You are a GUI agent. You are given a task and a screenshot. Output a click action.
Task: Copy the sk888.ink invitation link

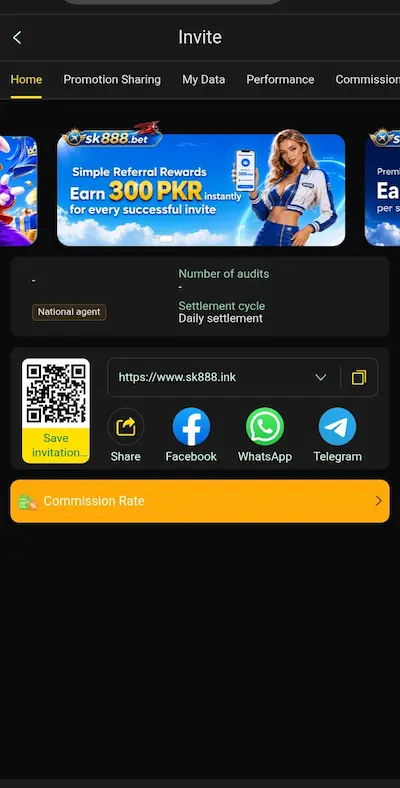(x=359, y=377)
